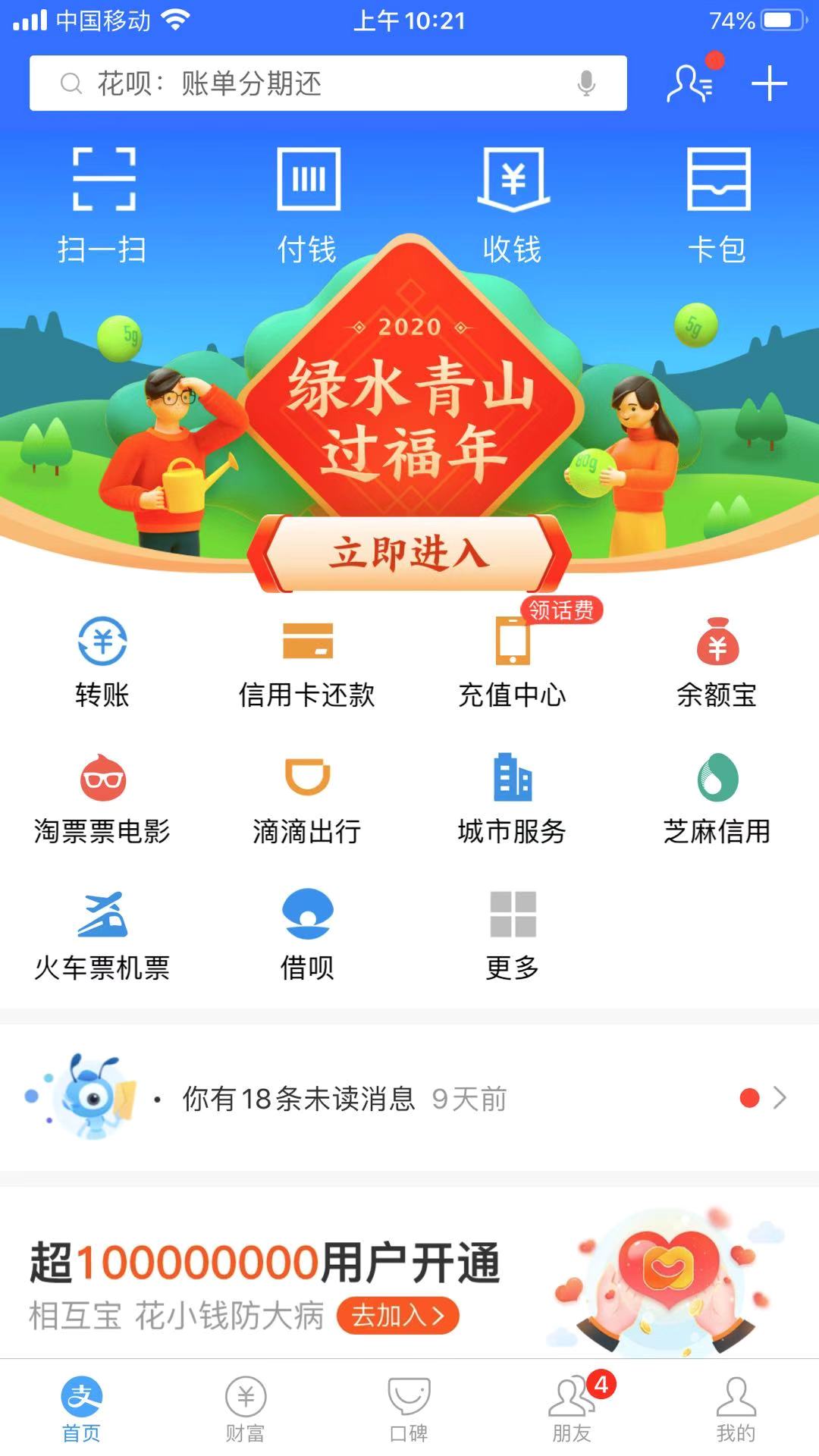Screen dimensions: 819x1456
Task: Tap the microphone voice search icon
Action: point(585,83)
